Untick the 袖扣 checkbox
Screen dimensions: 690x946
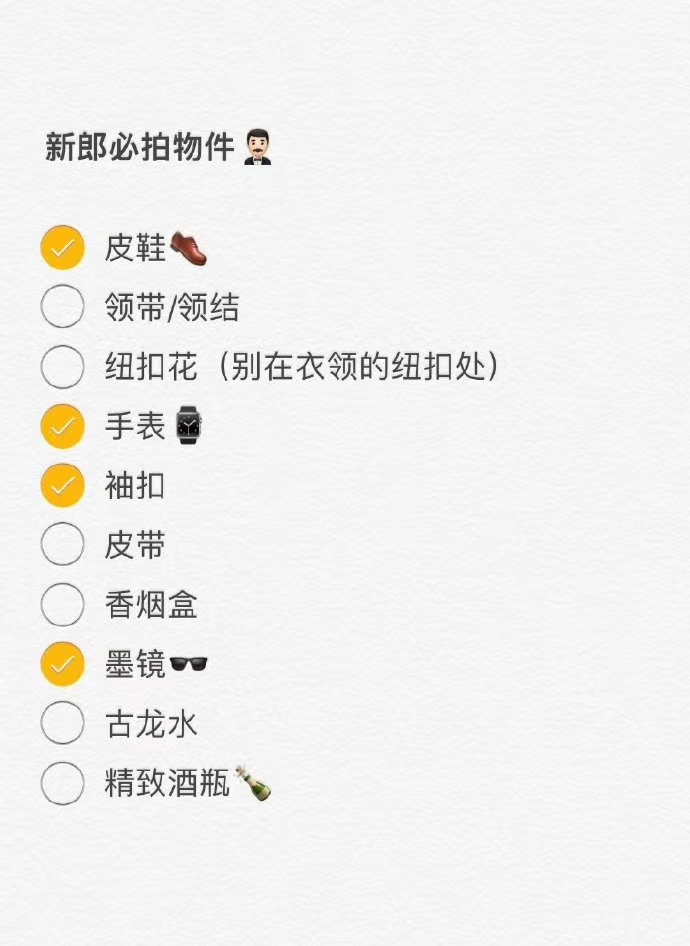coord(62,486)
